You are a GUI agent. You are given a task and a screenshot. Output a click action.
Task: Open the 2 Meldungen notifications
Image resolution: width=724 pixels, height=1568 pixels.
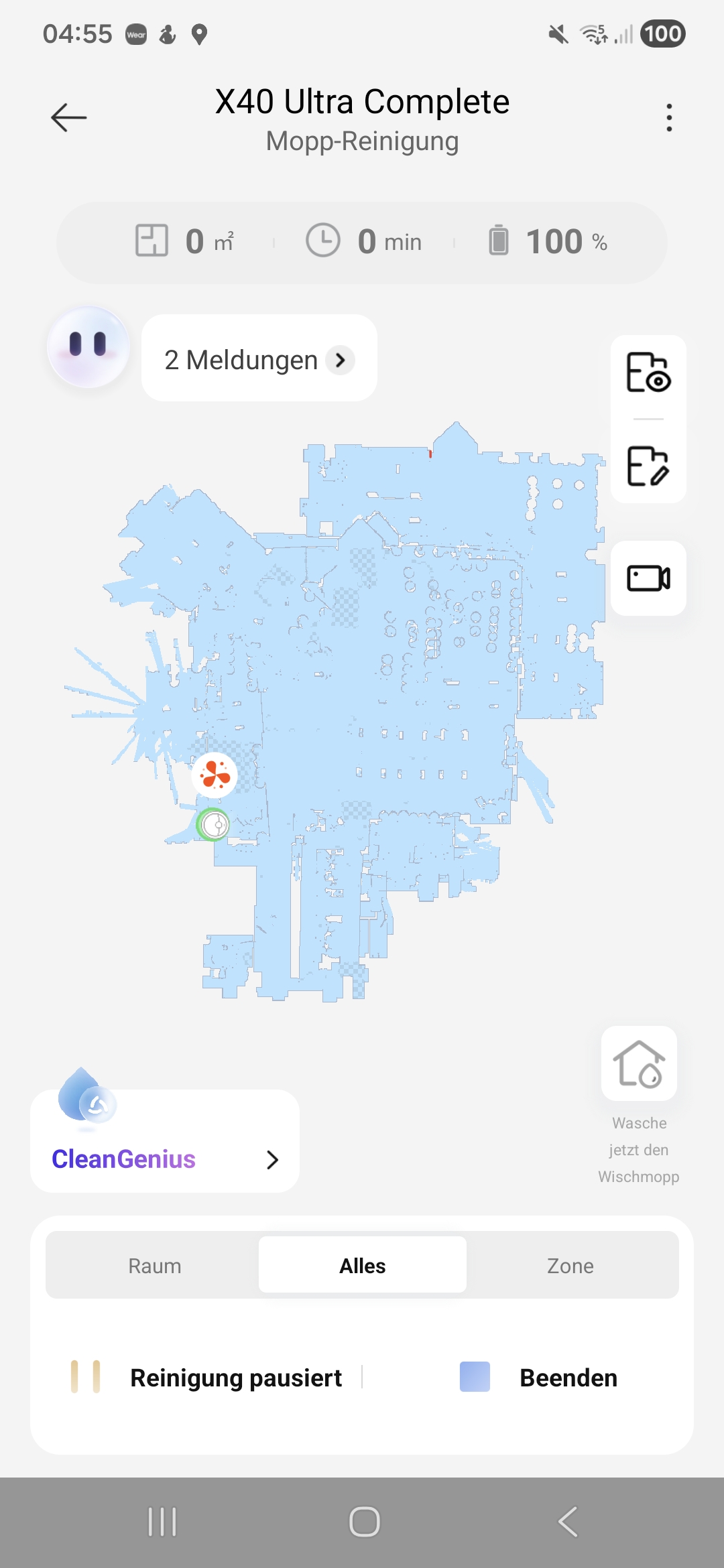[x=259, y=359]
